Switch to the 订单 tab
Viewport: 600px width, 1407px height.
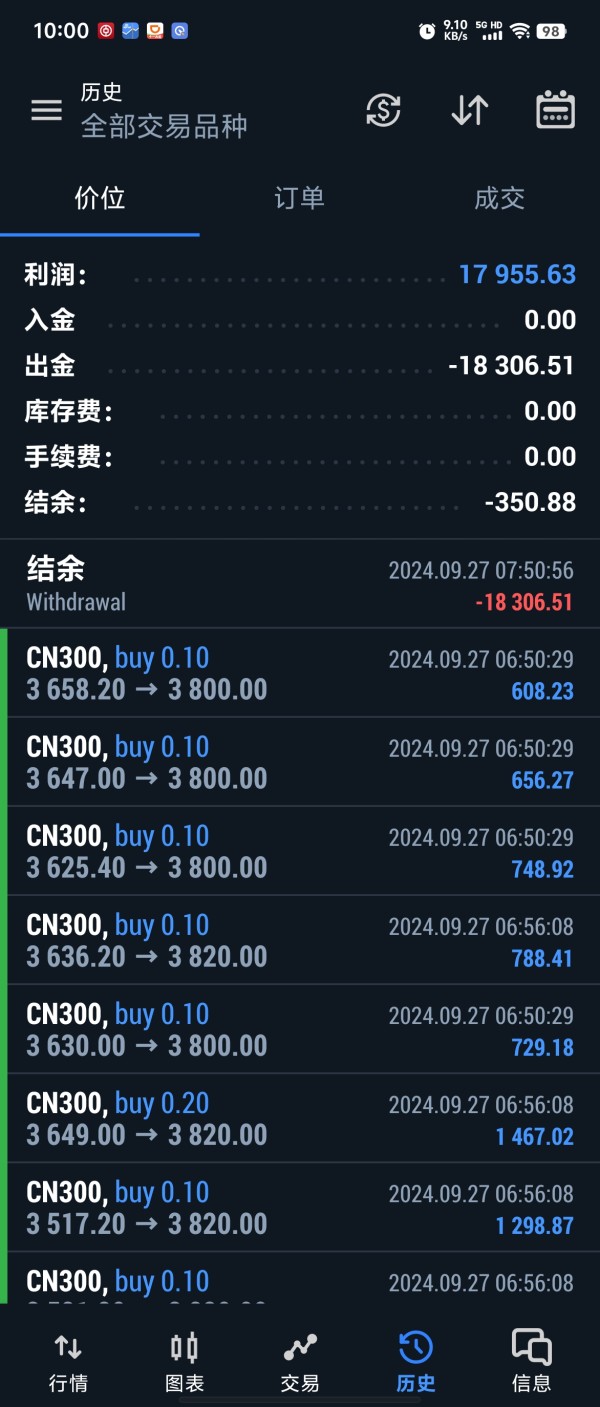[x=299, y=198]
